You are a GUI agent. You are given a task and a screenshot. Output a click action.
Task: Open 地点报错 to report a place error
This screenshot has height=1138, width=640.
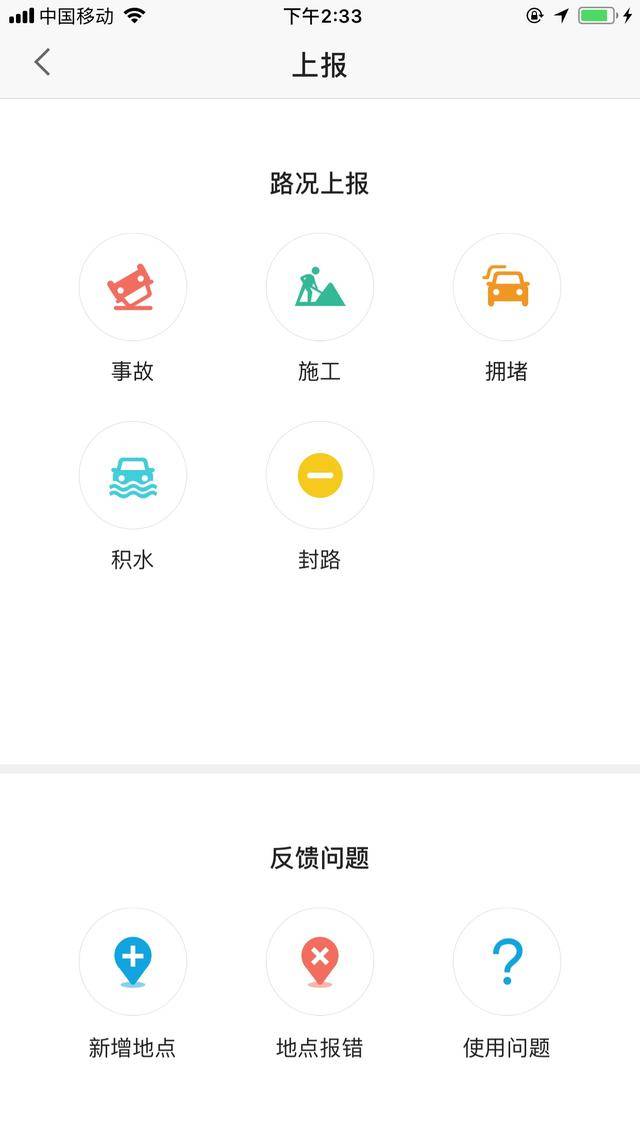pos(320,962)
